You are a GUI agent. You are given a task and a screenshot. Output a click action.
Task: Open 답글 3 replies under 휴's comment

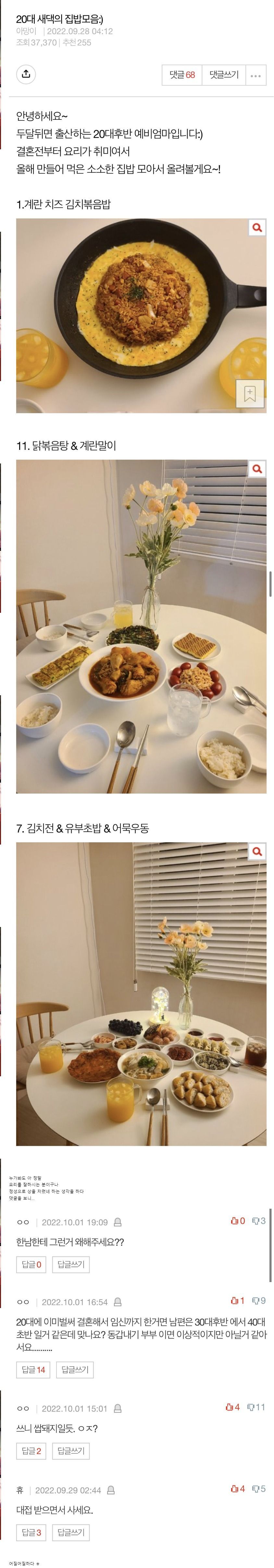click(x=31, y=1532)
